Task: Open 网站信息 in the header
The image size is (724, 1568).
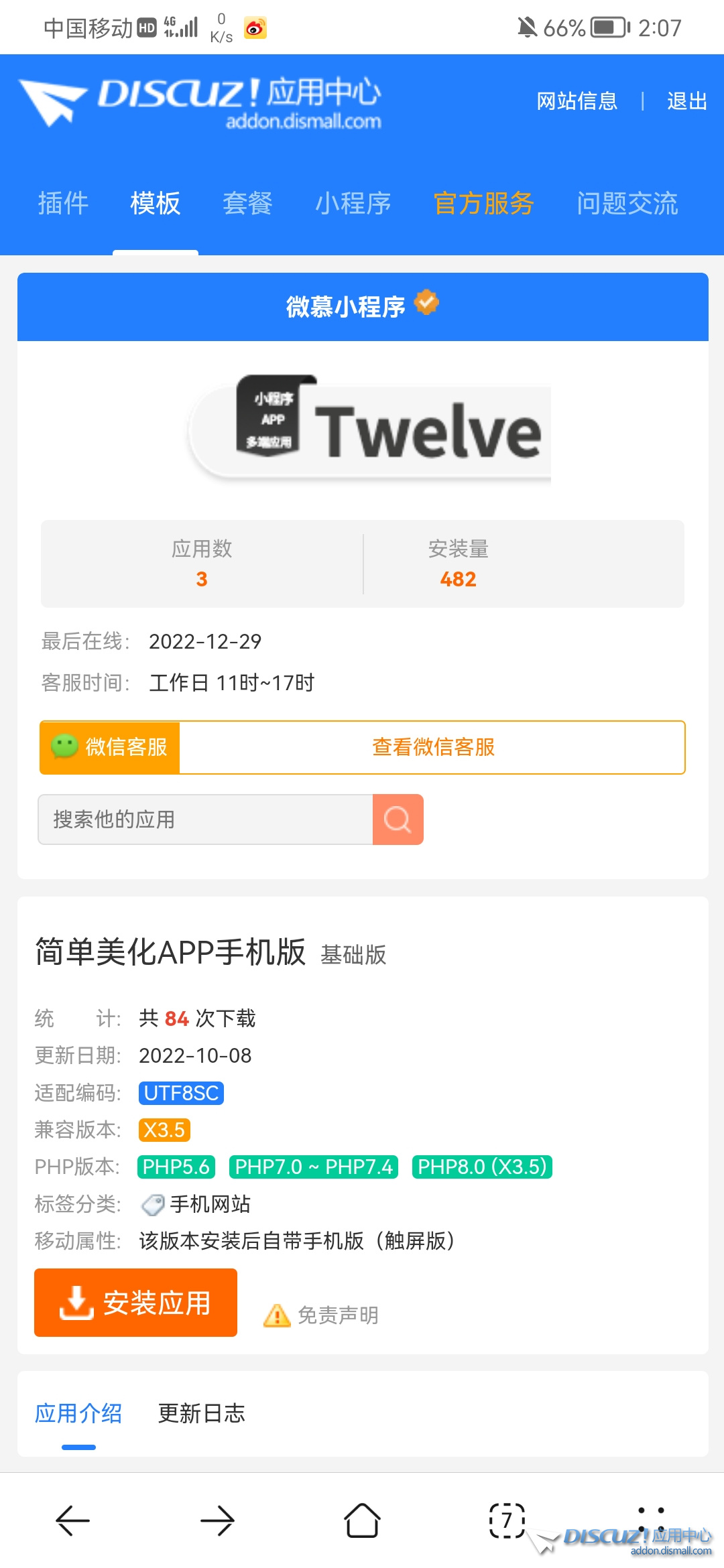Action: (577, 101)
